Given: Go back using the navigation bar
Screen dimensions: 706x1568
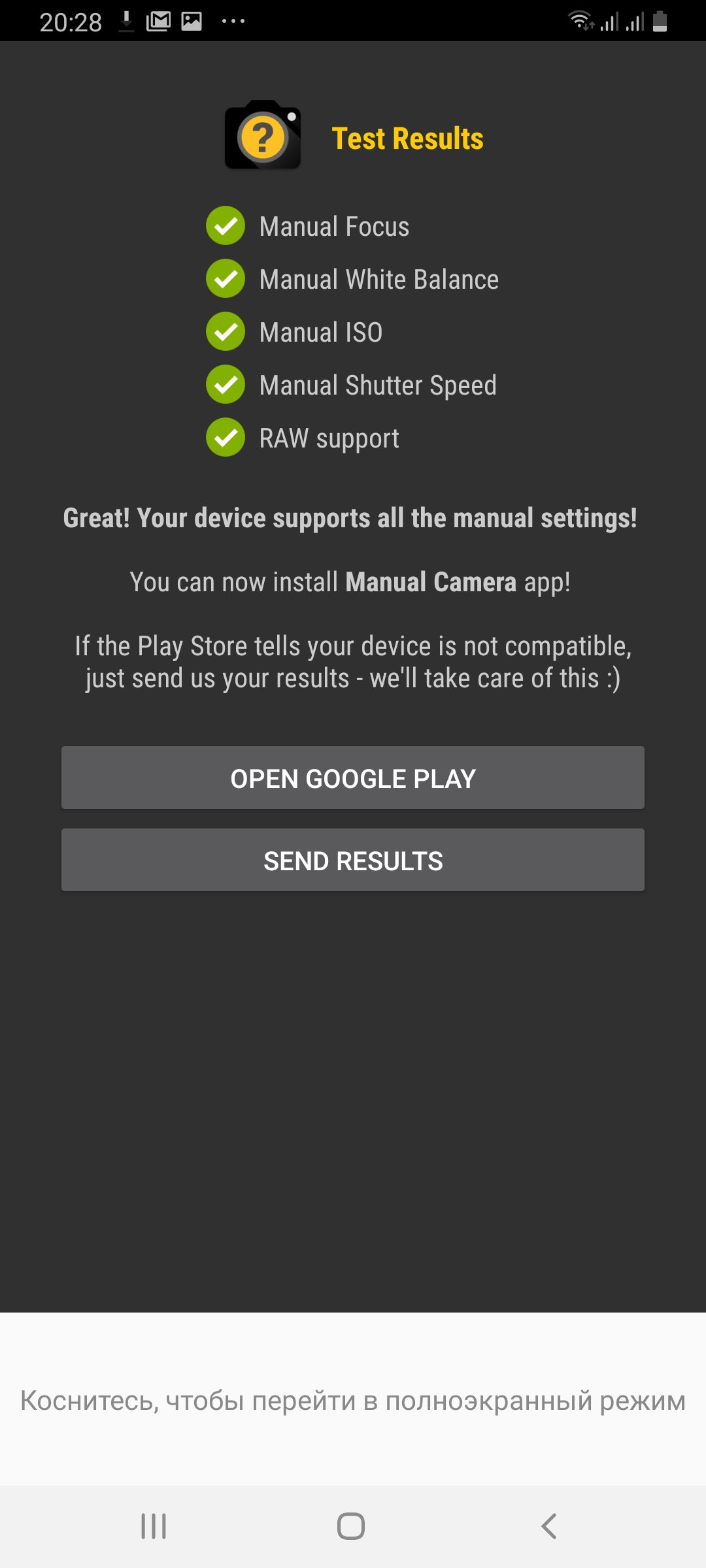Looking at the screenshot, I should (549, 1526).
